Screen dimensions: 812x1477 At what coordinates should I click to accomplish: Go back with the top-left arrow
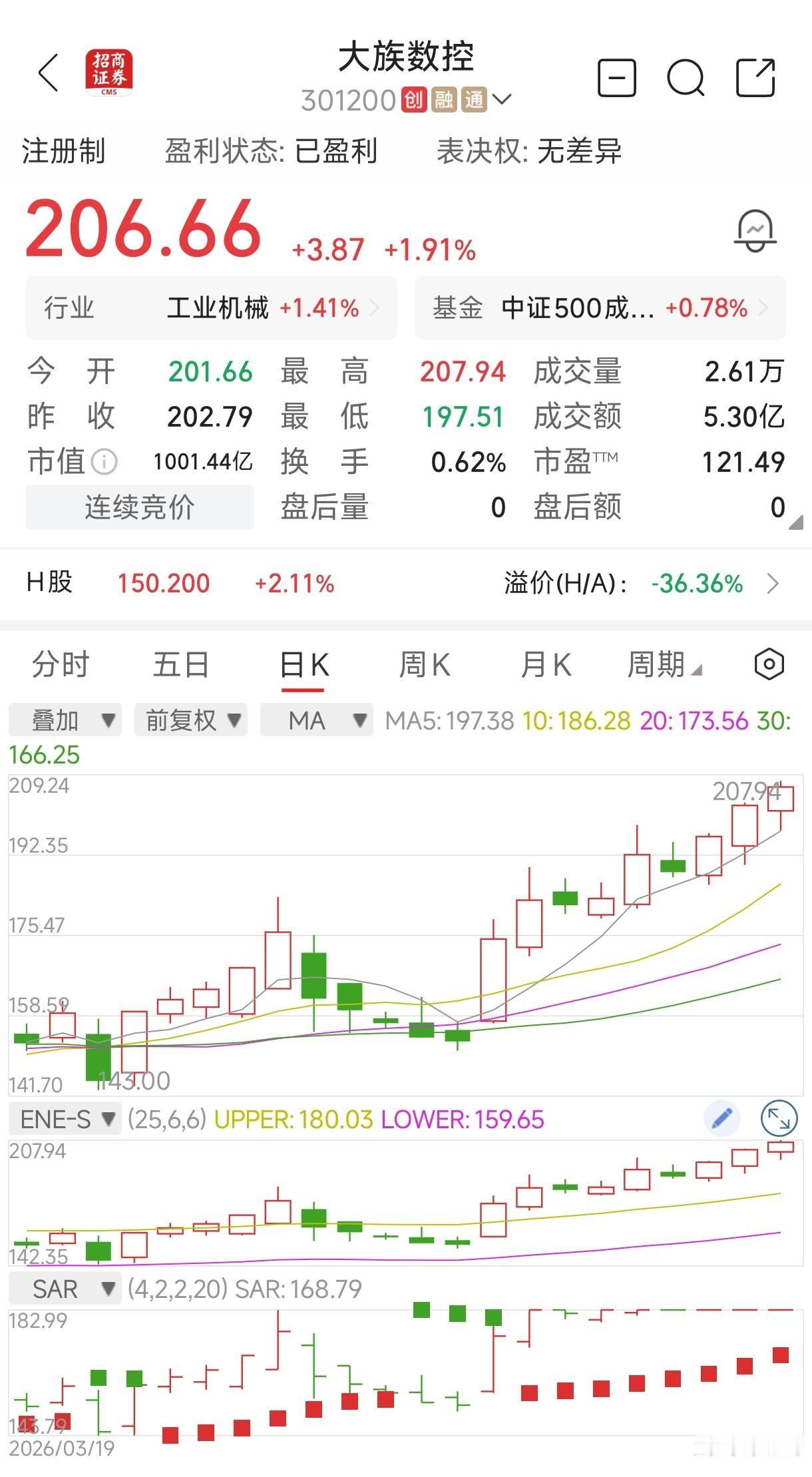point(49,73)
